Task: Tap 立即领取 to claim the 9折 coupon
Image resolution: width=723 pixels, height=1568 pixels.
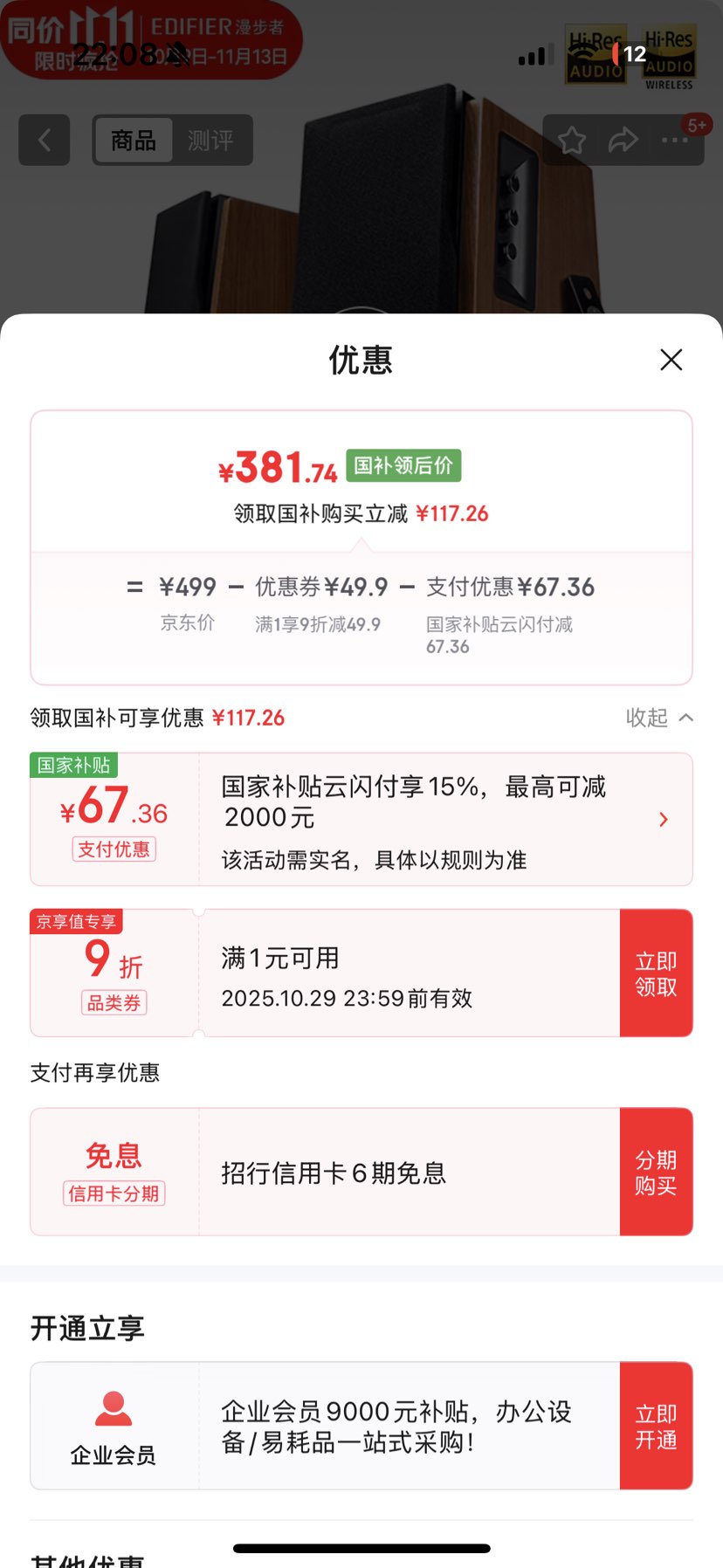Action: pos(657,972)
